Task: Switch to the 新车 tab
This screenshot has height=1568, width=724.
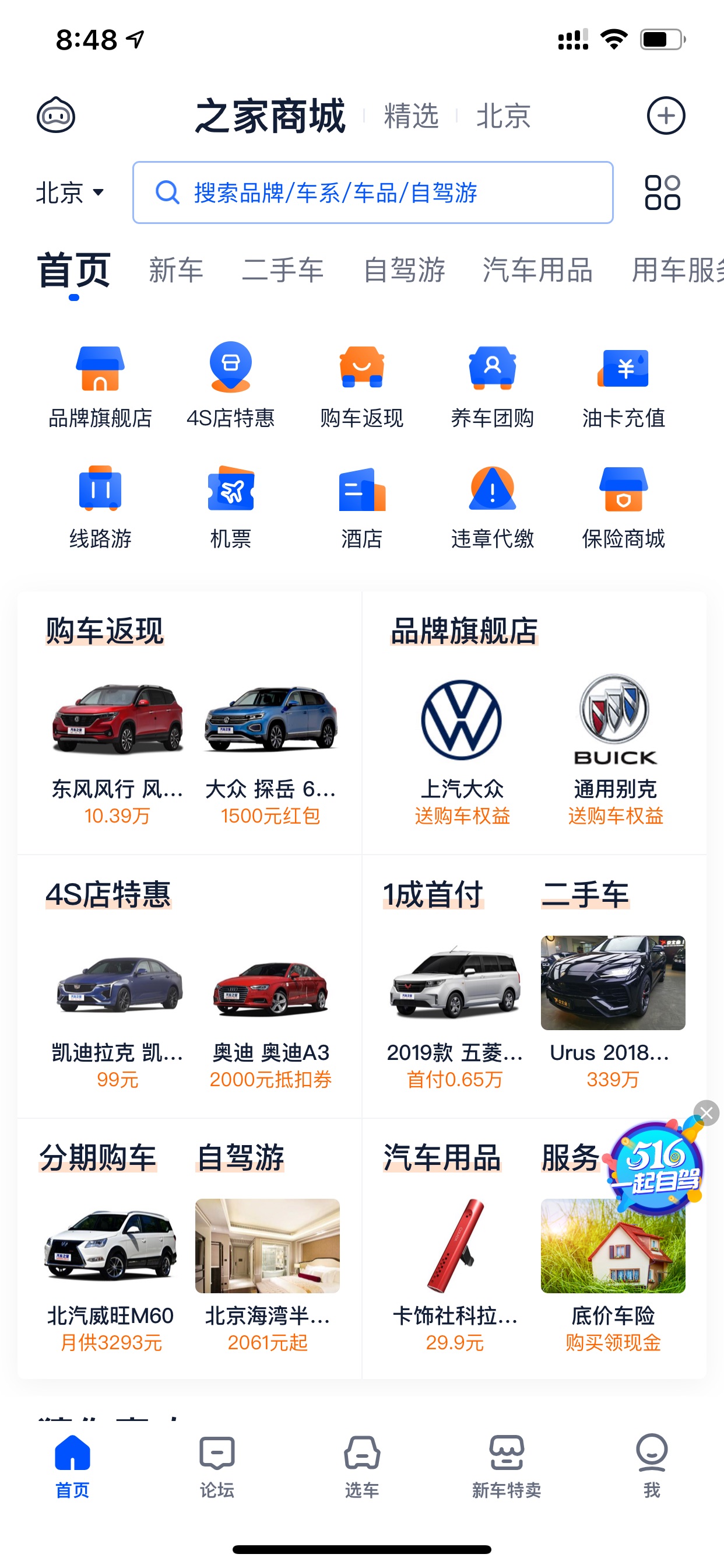Action: coord(176,269)
